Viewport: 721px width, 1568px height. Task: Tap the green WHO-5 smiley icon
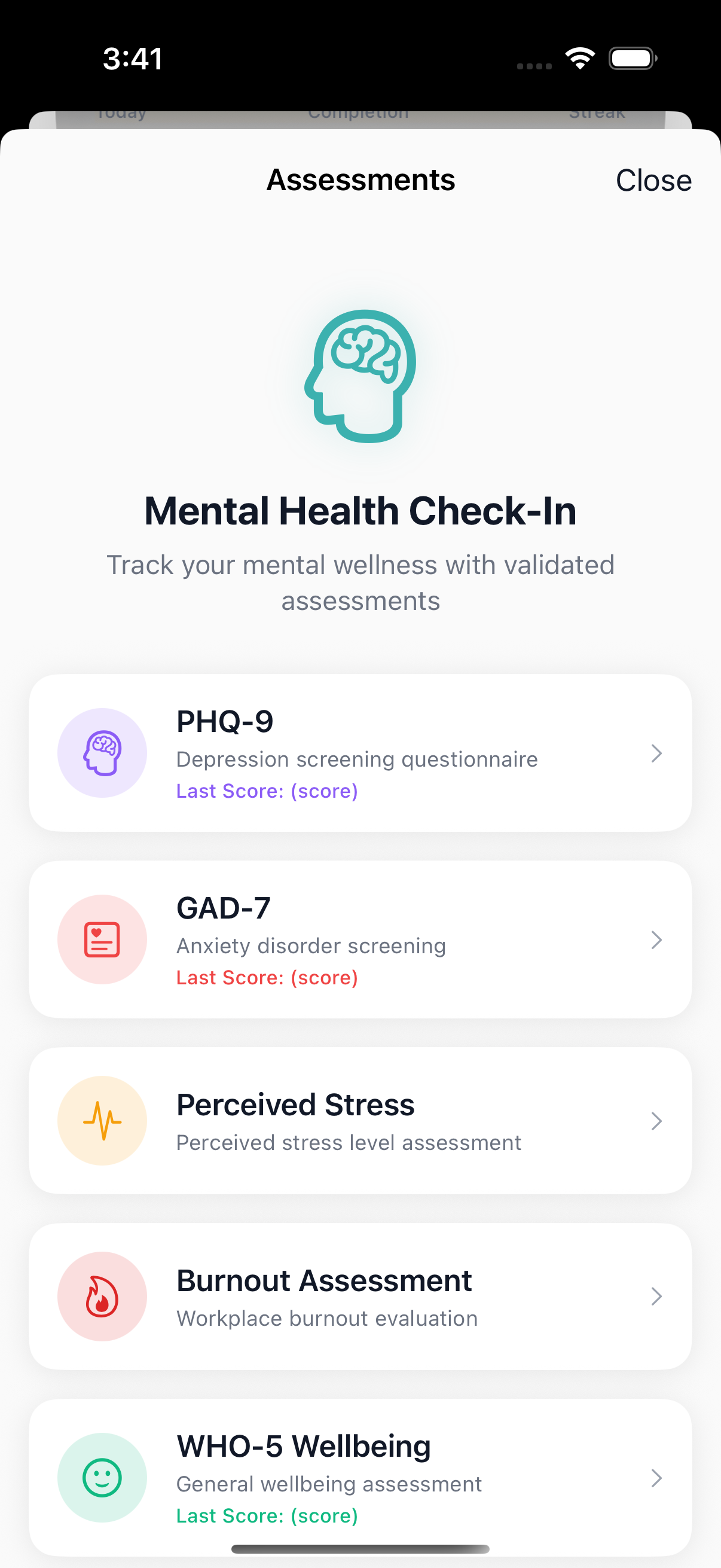click(102, 1478)
